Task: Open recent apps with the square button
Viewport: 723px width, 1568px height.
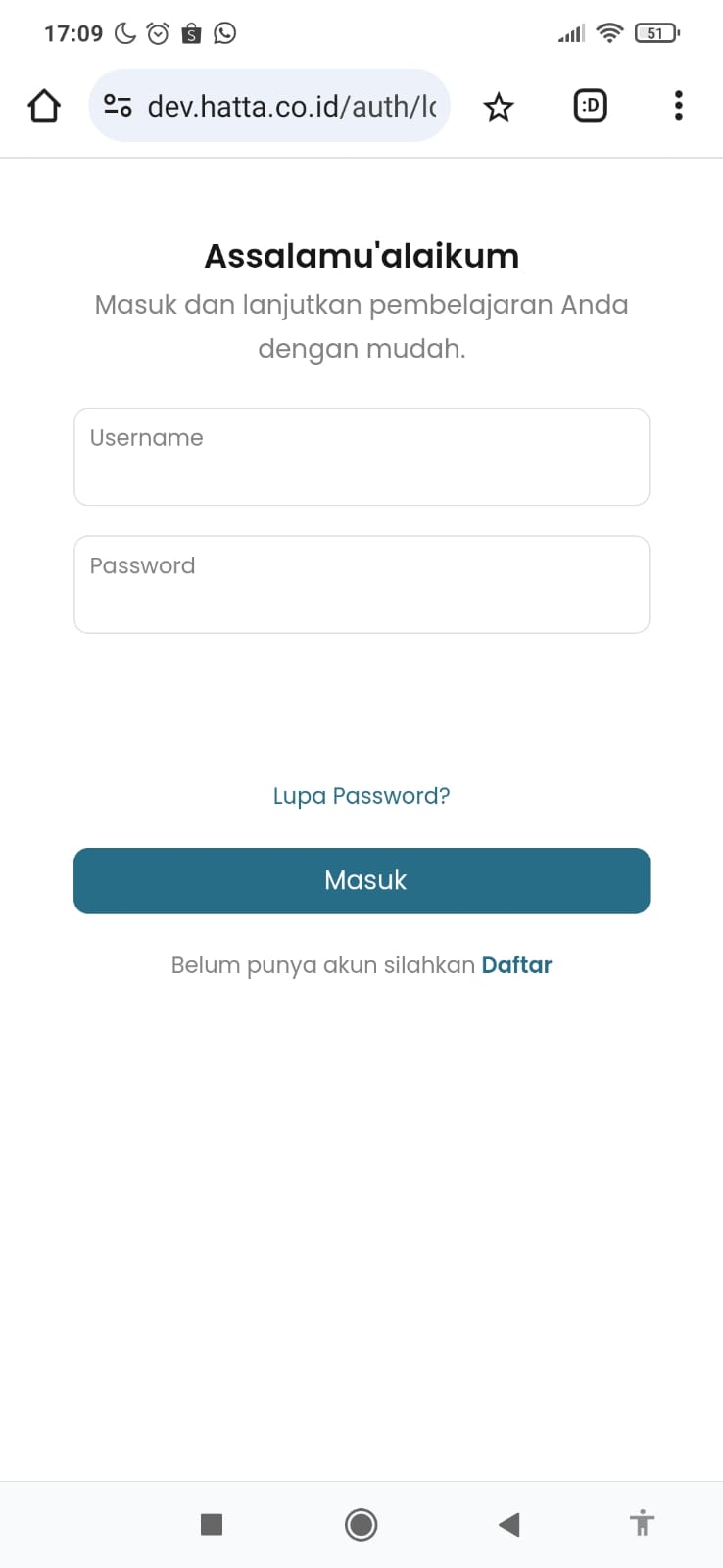Action: 212,1524
